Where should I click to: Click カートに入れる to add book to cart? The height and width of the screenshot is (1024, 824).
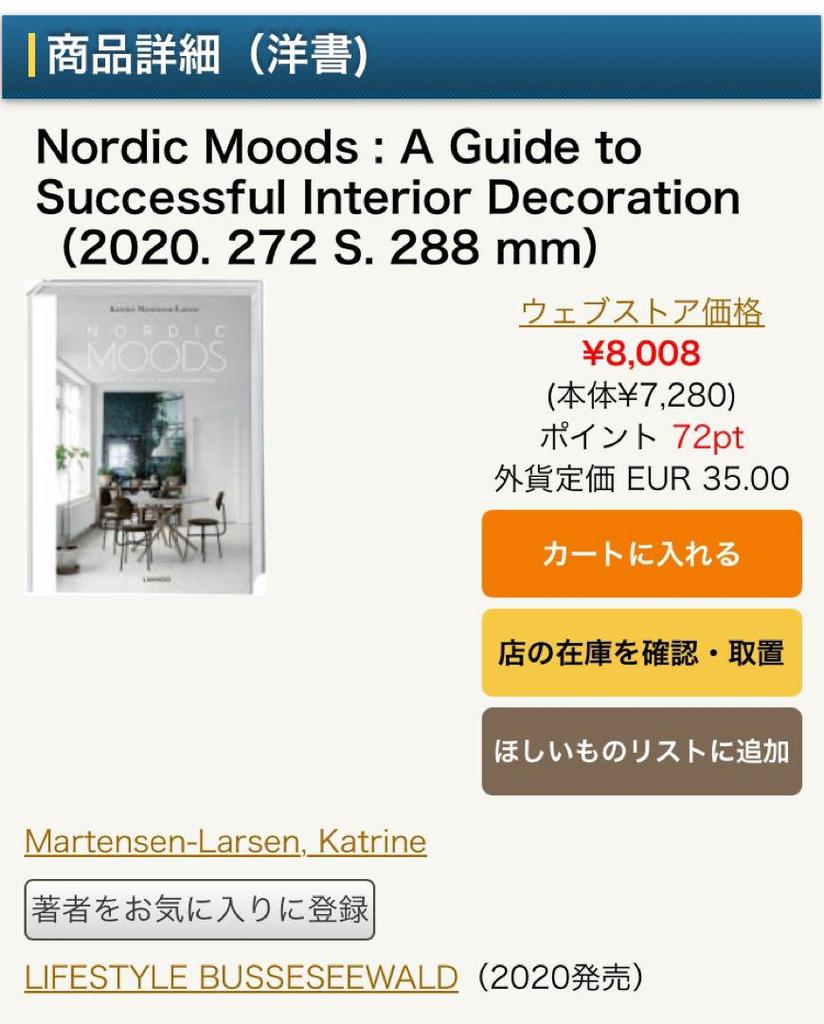[x=640, y=555]
